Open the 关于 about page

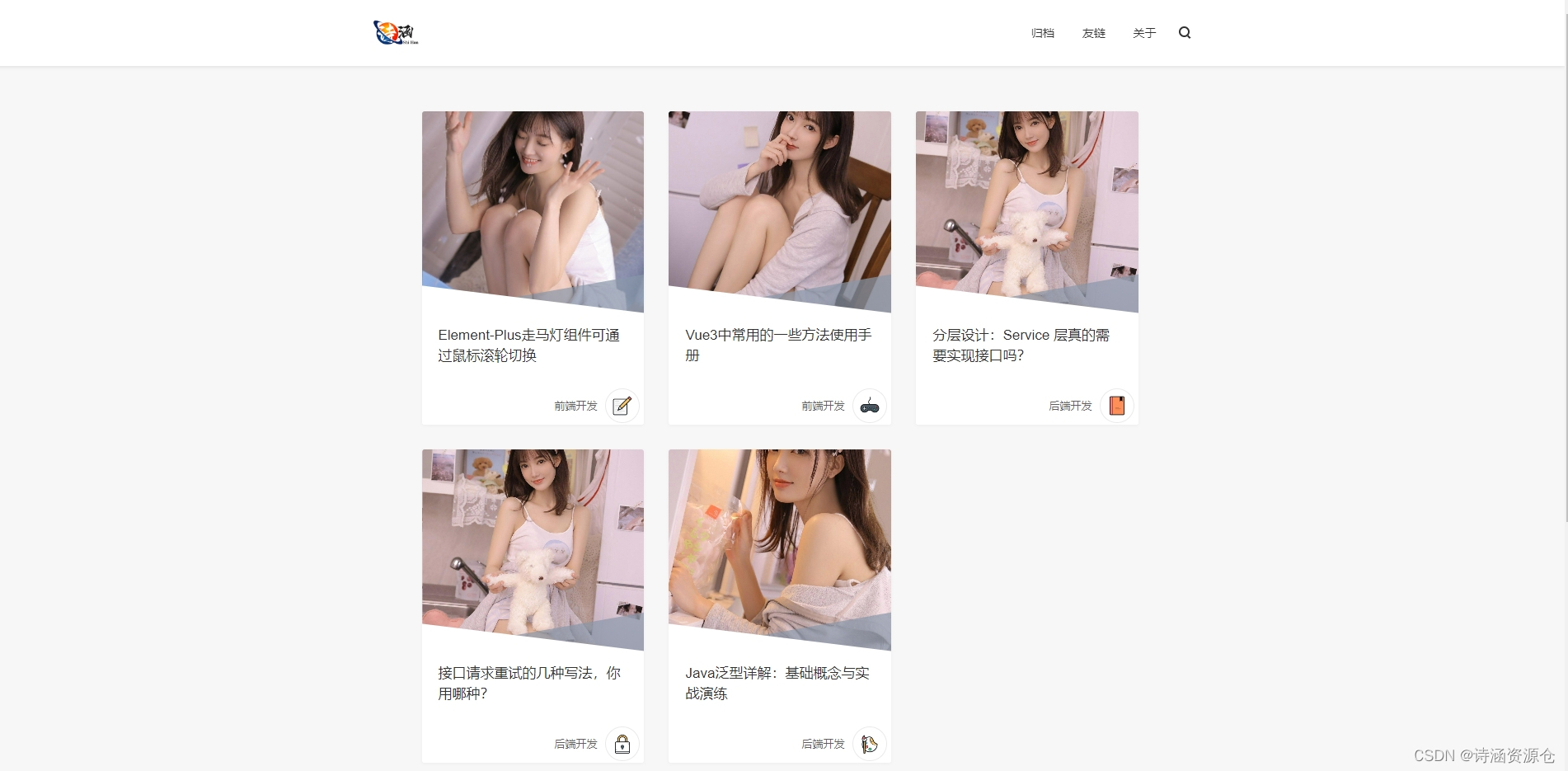(1143, 33)
